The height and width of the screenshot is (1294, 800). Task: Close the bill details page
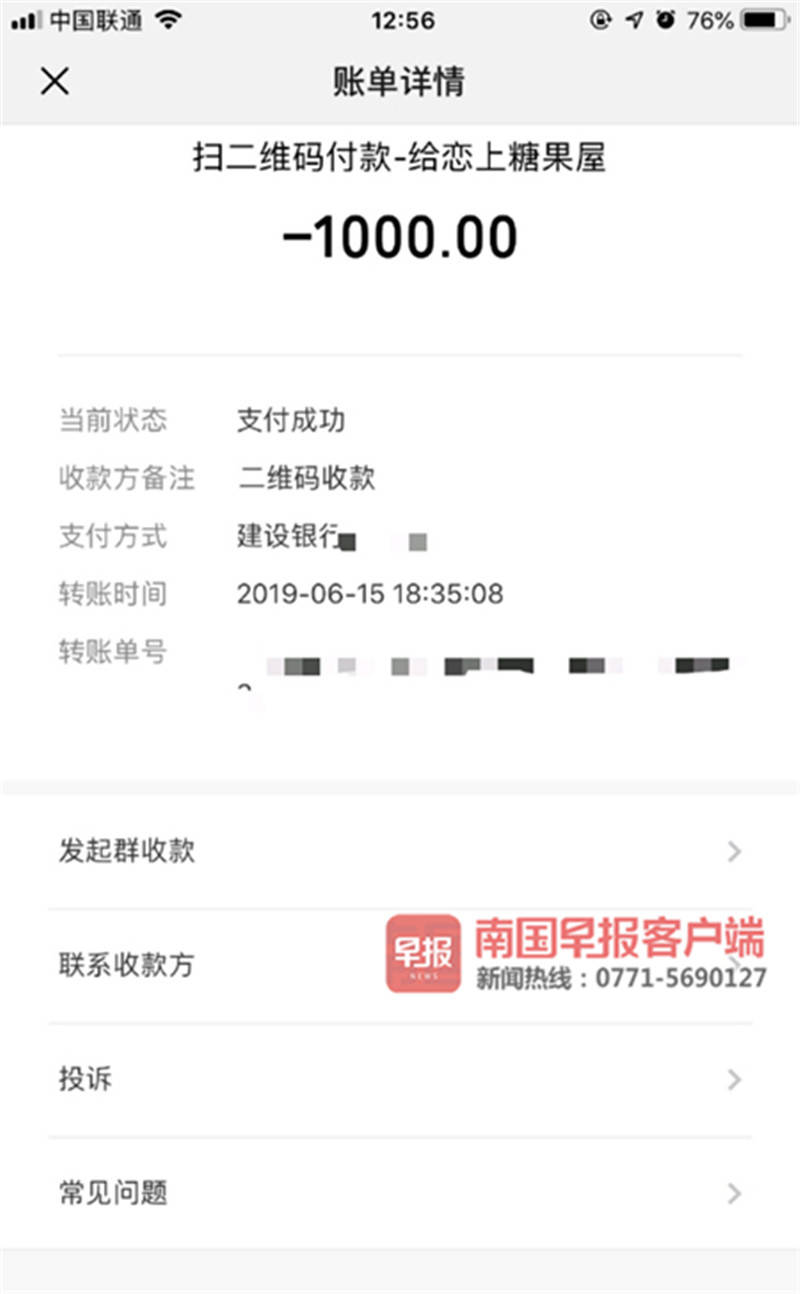click(54, 81)
